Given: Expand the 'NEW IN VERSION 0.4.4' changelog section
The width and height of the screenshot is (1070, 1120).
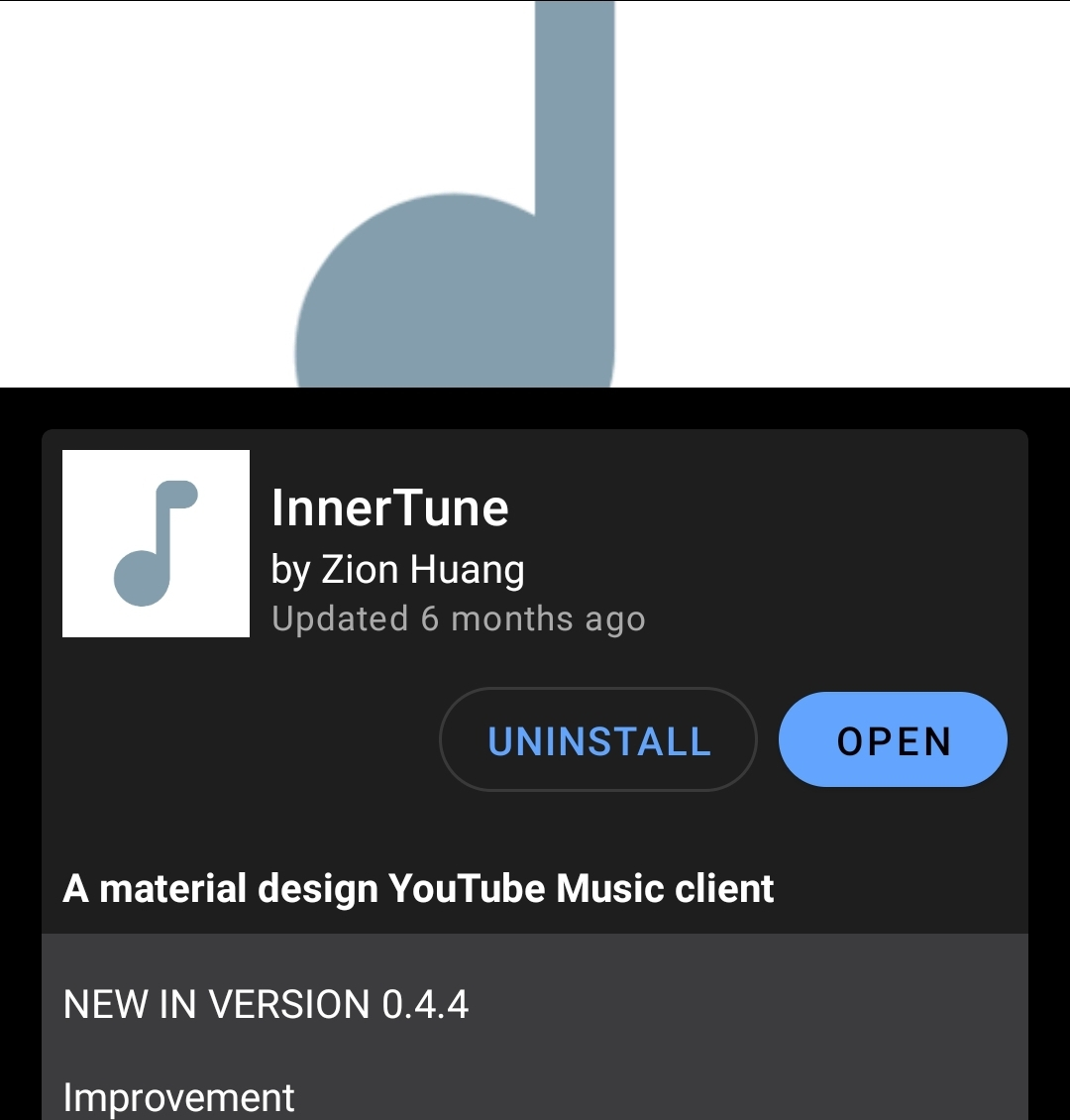Looking at the screenshot, I should pos(267,1004).
